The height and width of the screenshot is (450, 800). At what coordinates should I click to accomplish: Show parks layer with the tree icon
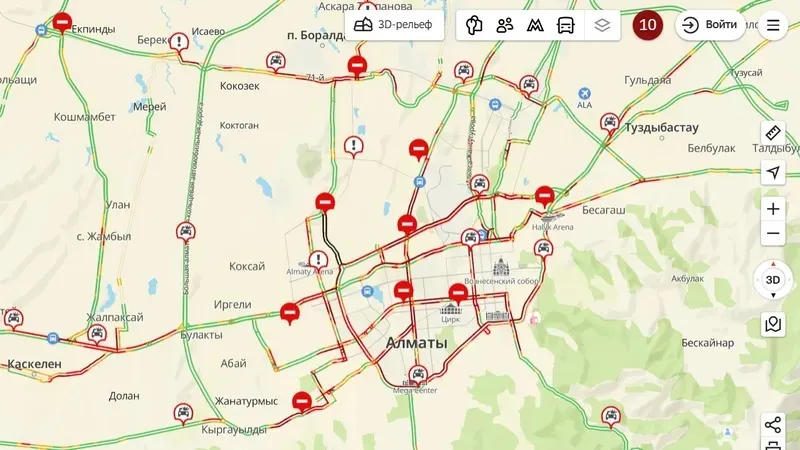coord(475,25)
